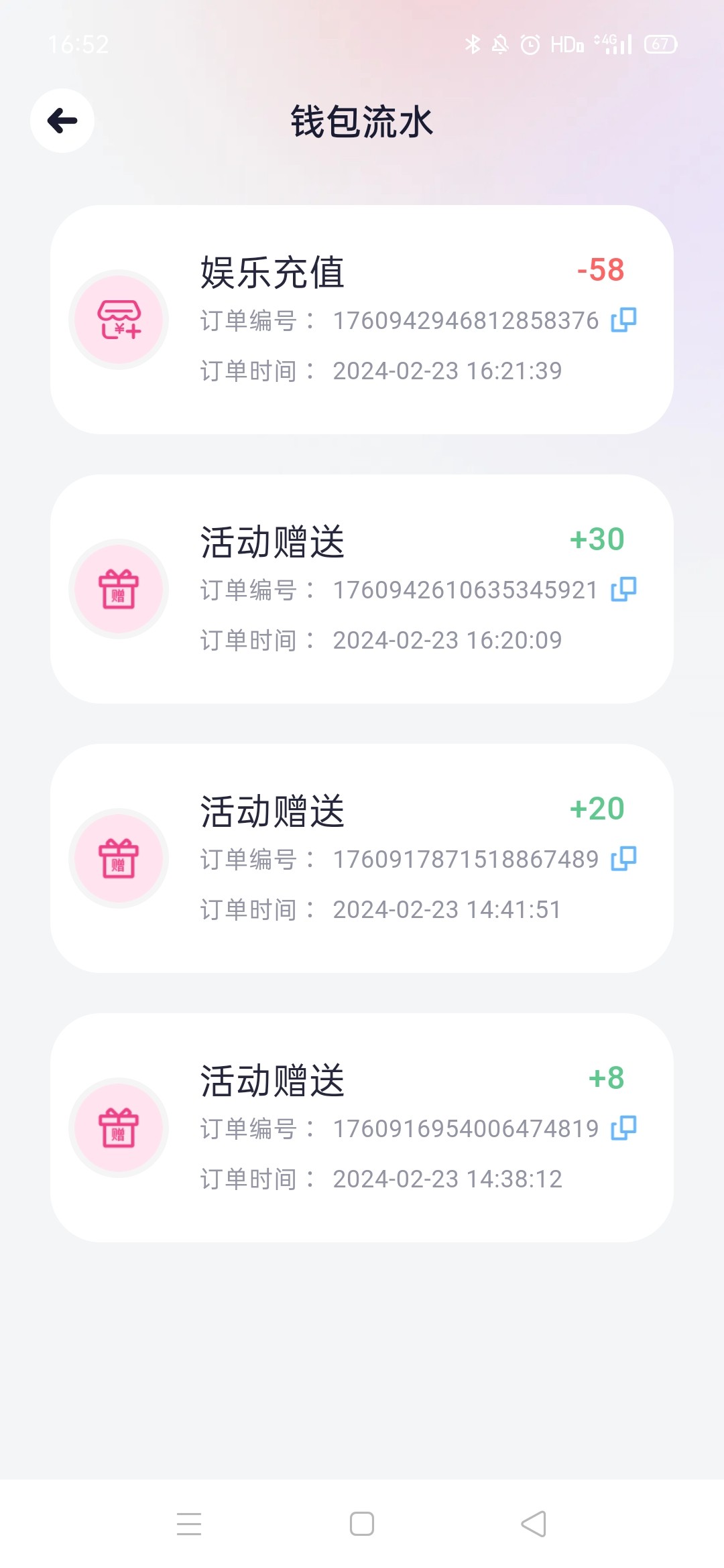
Task: Copy the order number 1760942610635345921
Action: (x=623, y=590)
